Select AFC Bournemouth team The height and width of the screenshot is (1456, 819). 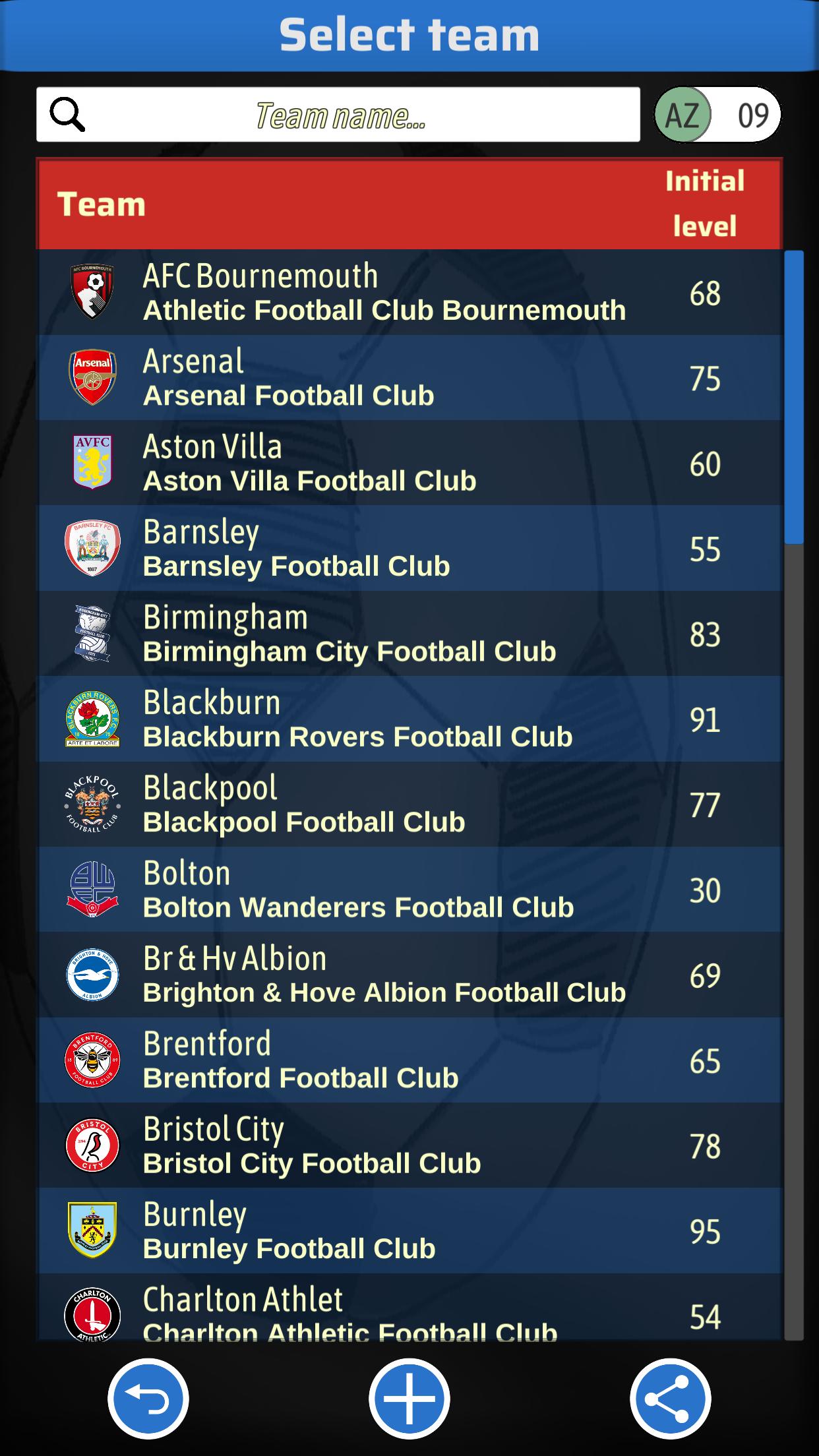(x=409, y=292)
